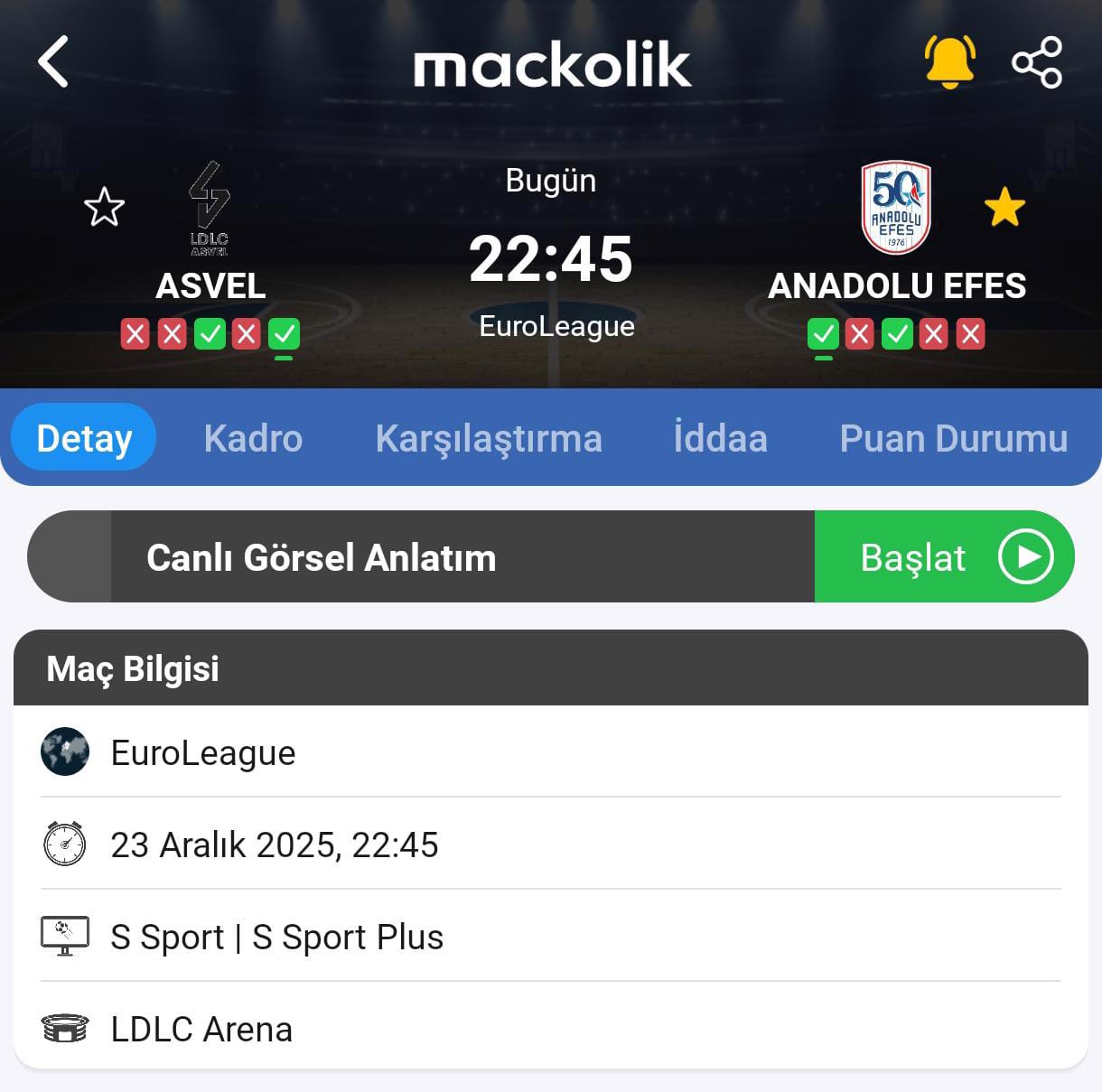Open the İddaa tab
The height and width of the screenshot is (1092, 1102).
(720, 439)
